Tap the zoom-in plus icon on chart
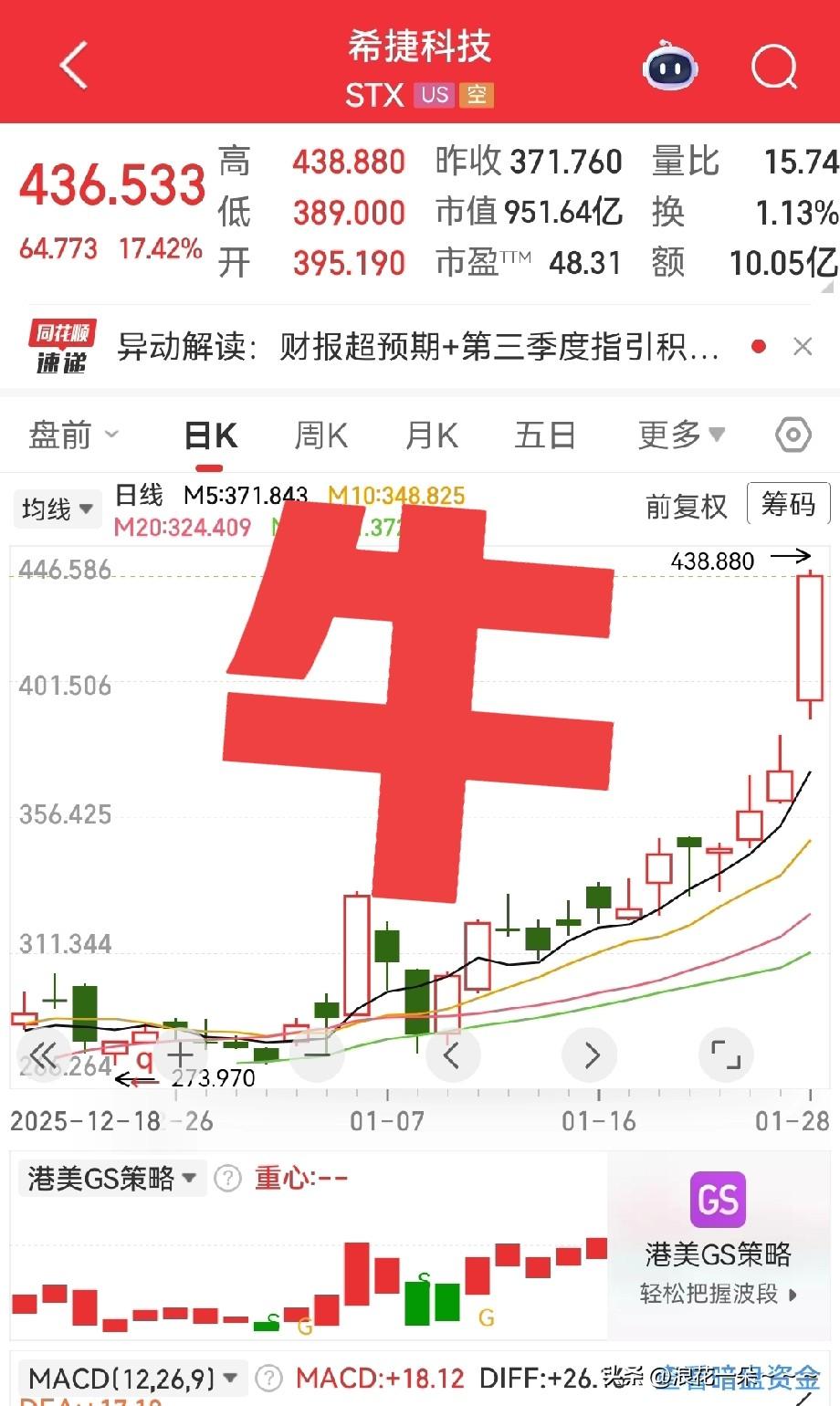Image resolution: width=840 pixels, height=1406 pixels. (x=179, y=1054)
